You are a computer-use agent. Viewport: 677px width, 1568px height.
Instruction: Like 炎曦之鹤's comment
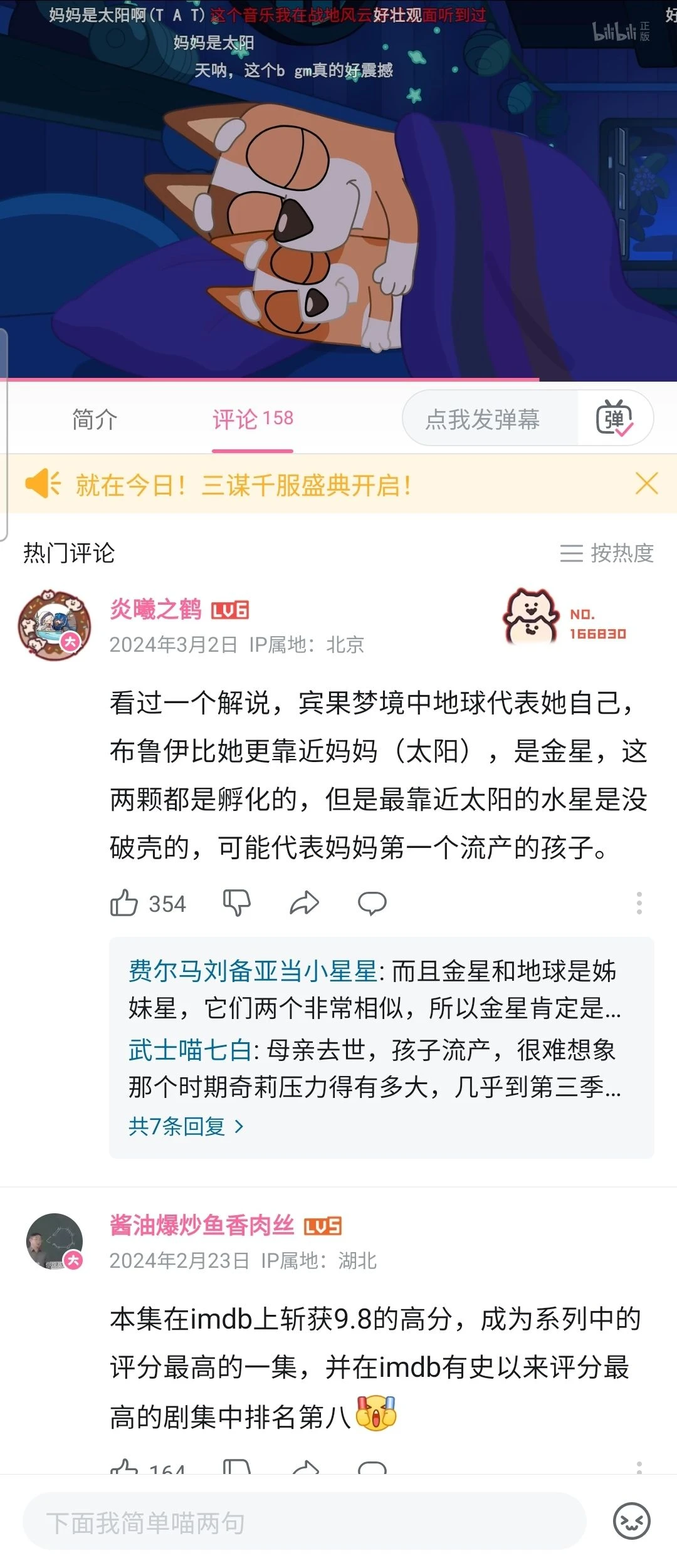point(124,903)
